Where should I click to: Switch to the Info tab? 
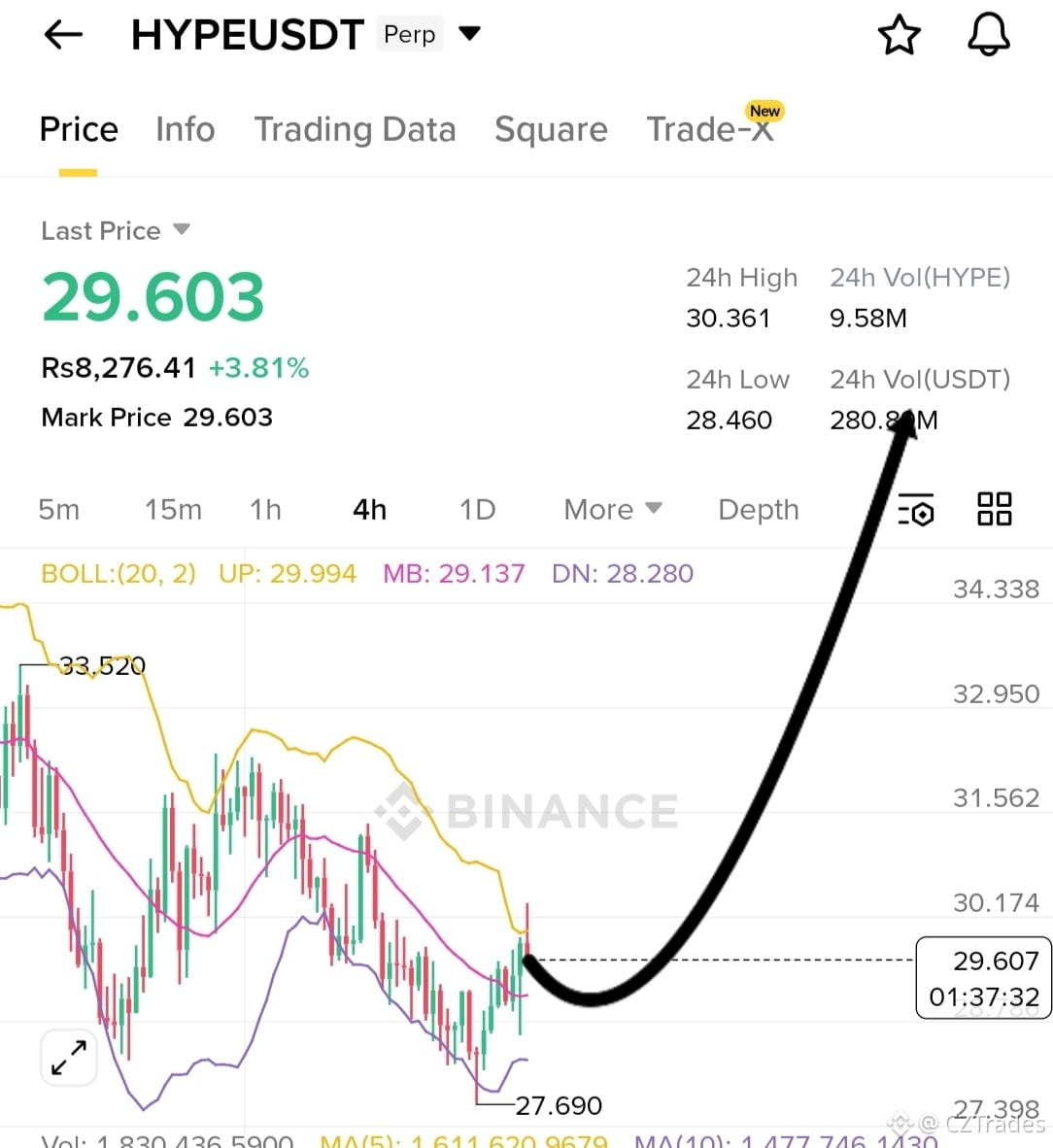pyautogui.click(x=186, y=129)
